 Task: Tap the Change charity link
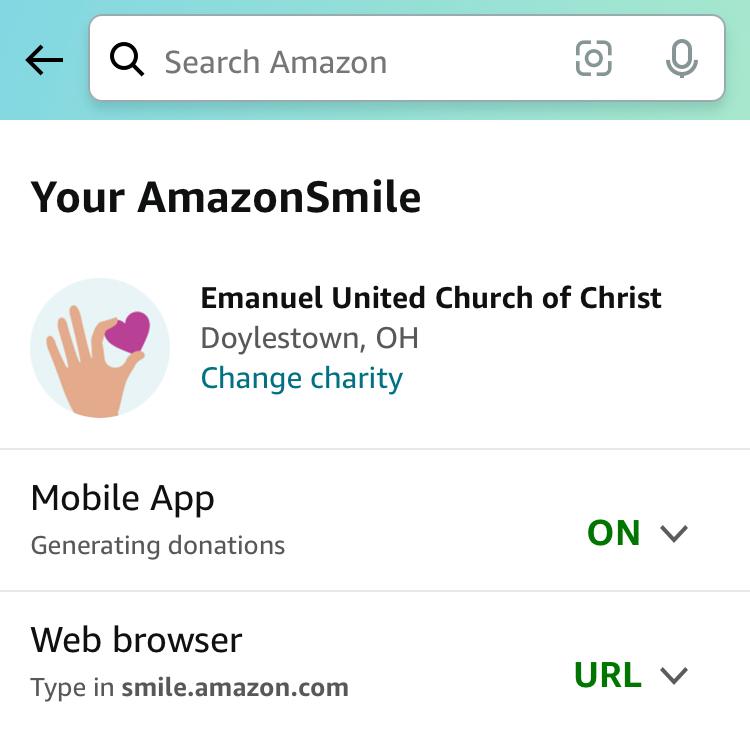[x=301, y=378]
